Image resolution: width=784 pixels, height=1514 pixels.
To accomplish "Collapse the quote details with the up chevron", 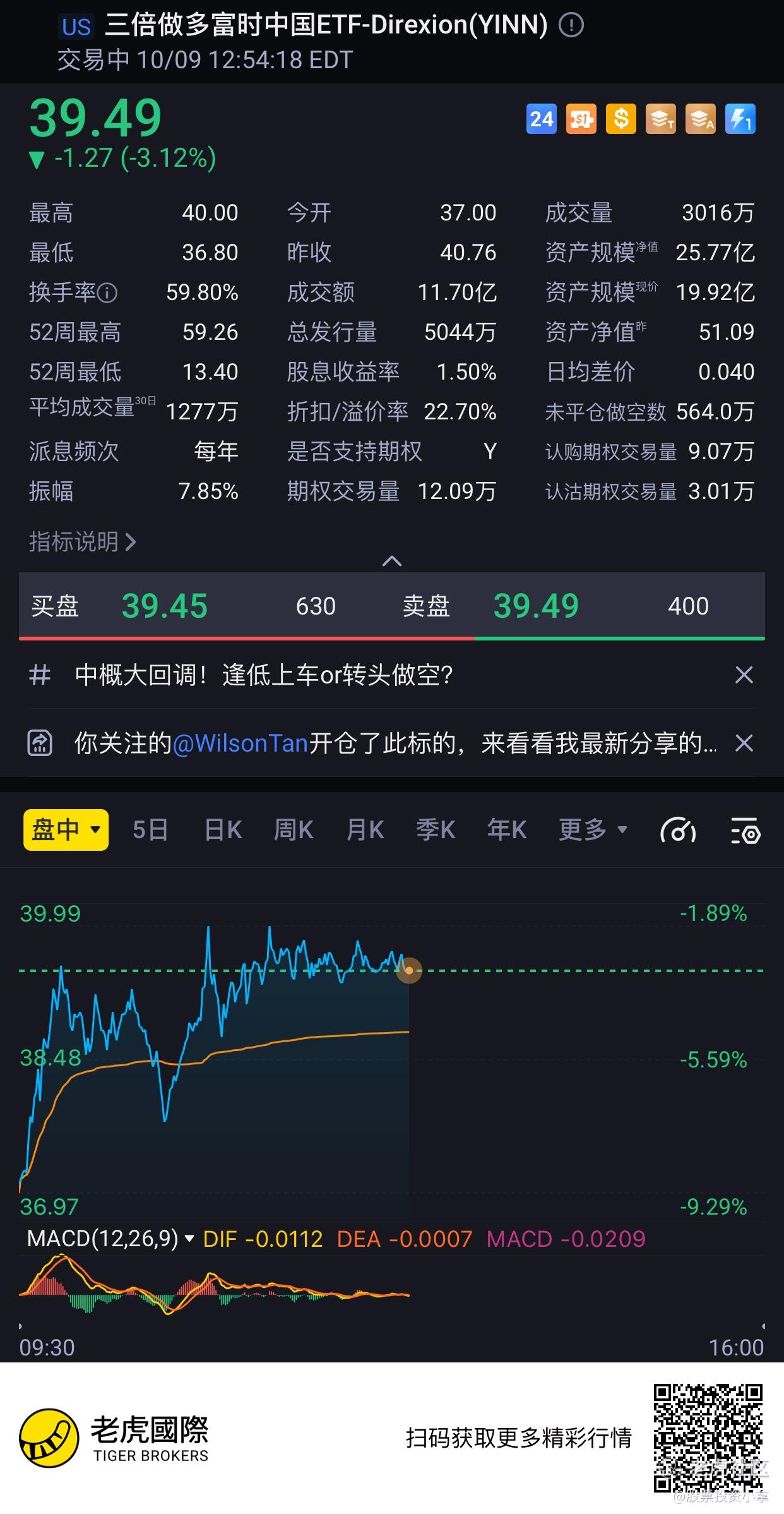I will pyautogui.click(x=392, y=560).
